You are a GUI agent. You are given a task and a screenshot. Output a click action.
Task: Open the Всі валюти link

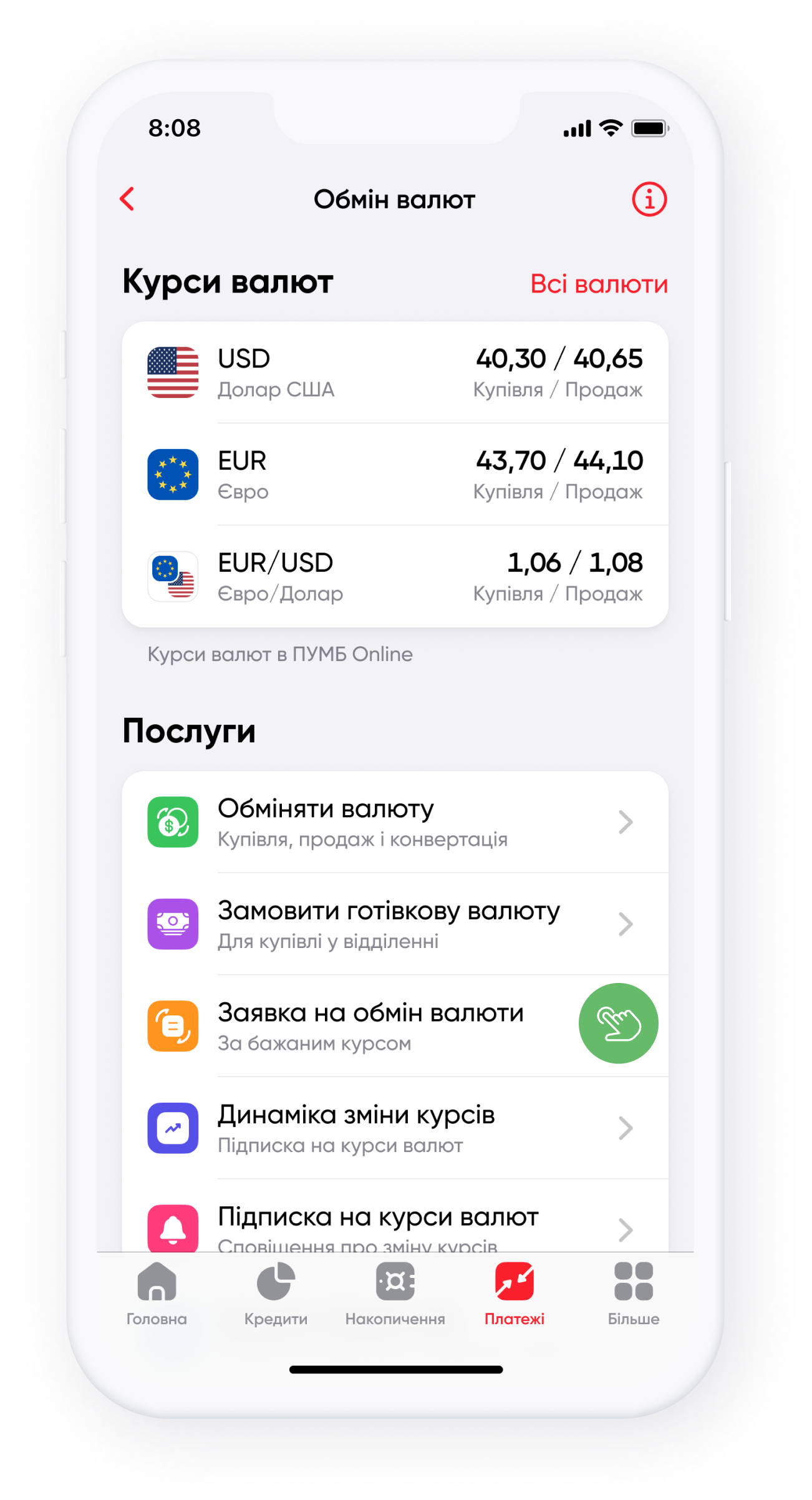pyautogui.click(x=599, y=284)
